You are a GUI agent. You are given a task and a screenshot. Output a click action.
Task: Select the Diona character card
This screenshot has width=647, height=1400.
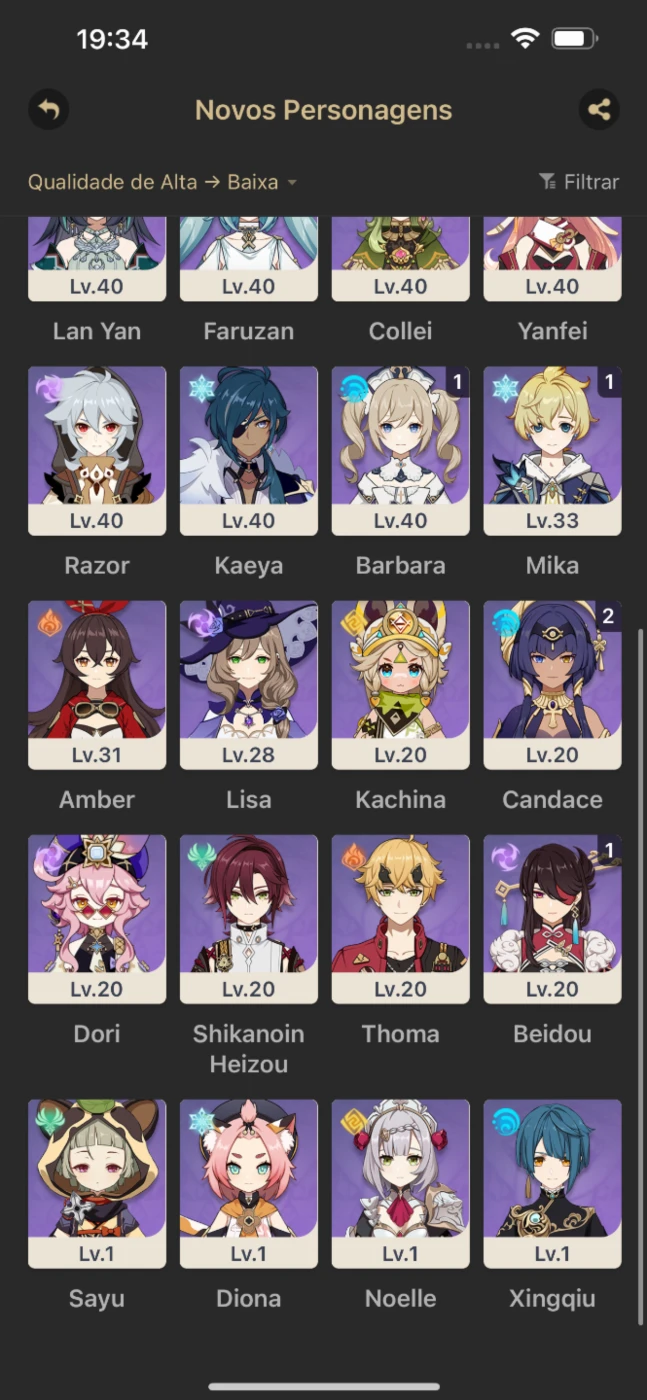click(x=249, y=1184)
